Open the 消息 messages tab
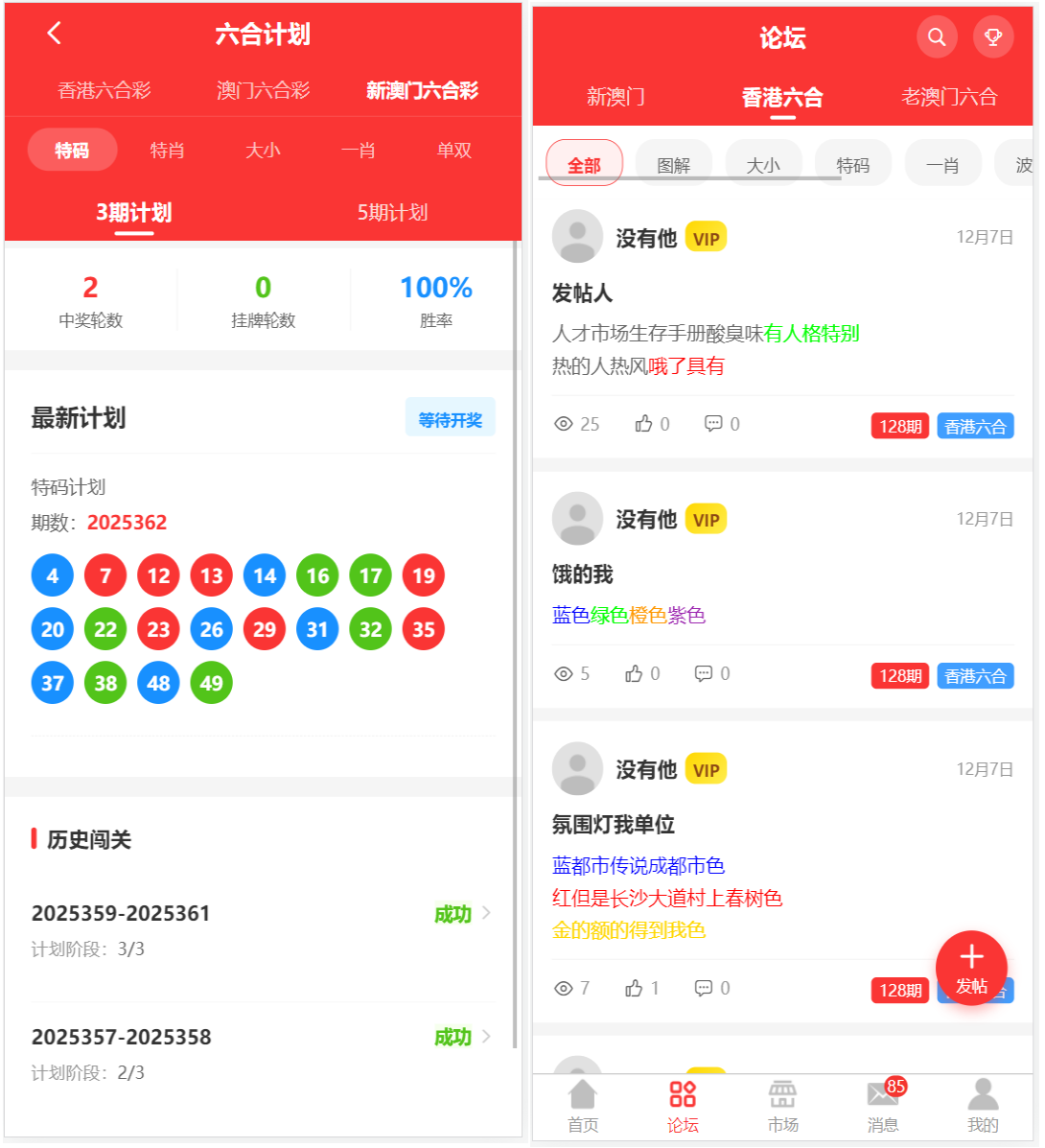Viewport: 1045px width, 1148px height. (x=882, y=1105)
